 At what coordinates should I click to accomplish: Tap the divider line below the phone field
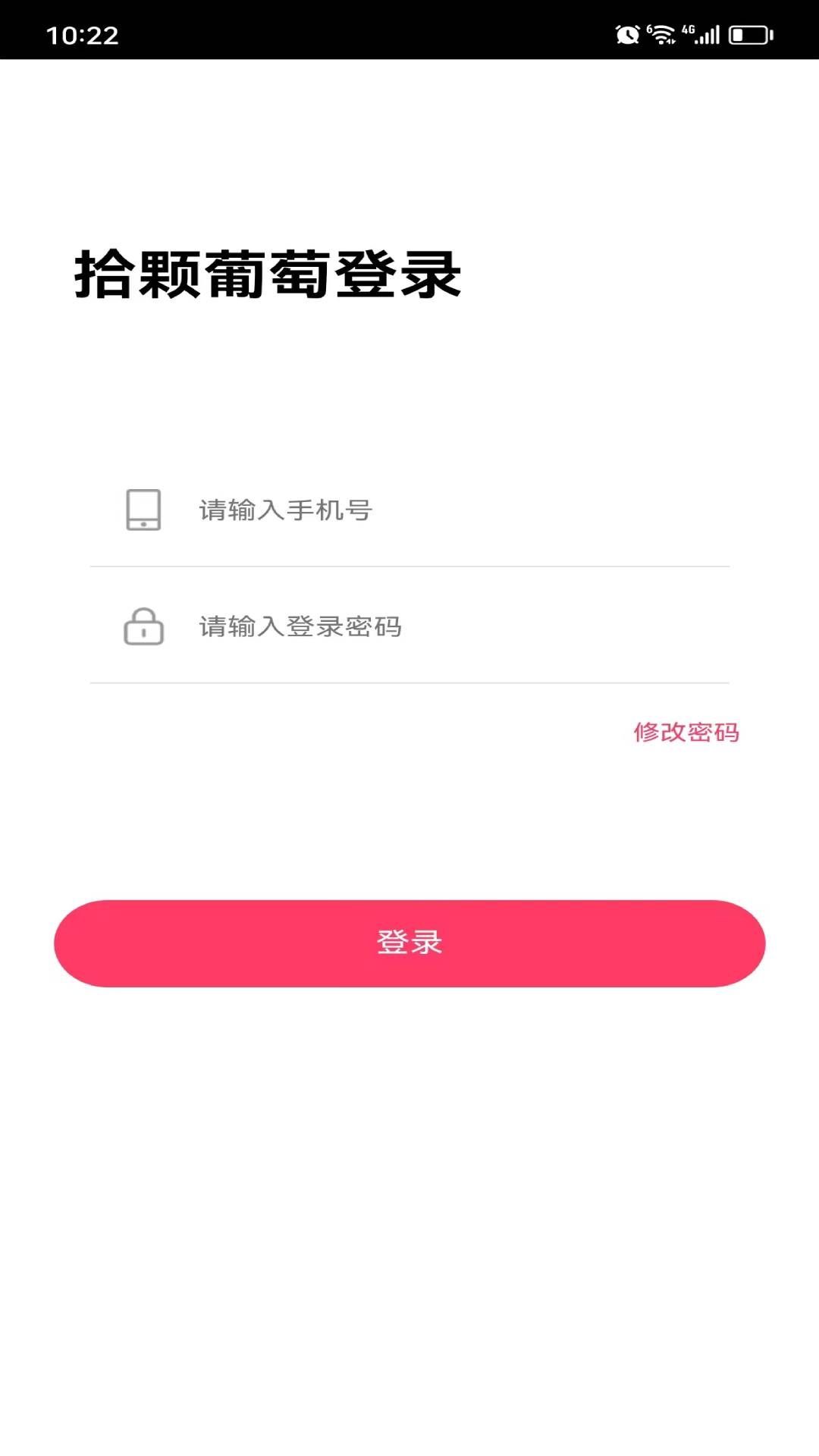pyautogui.click(x=409, y=565)
